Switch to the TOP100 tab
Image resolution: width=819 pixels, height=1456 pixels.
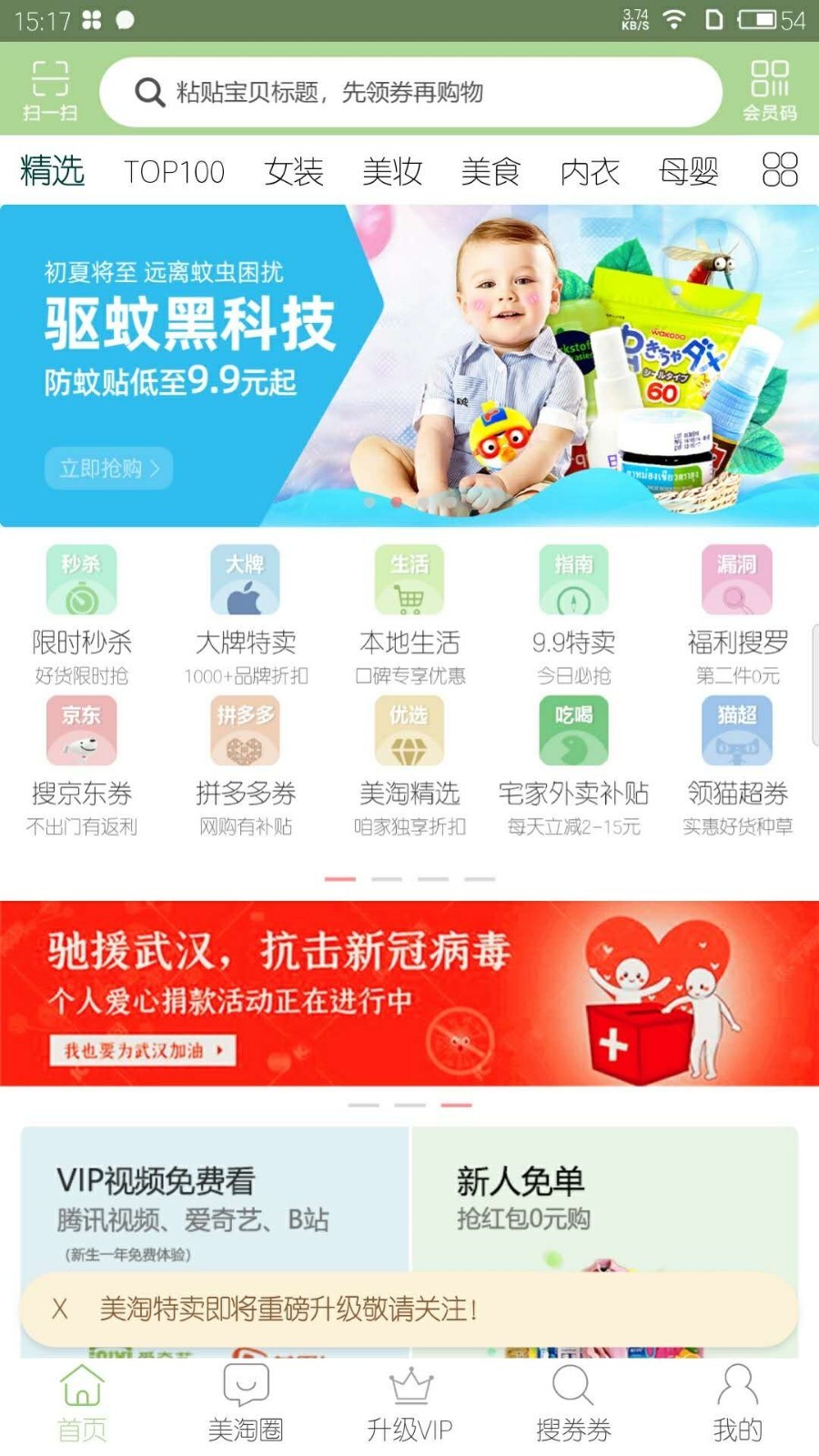click(x=174, y=171)
